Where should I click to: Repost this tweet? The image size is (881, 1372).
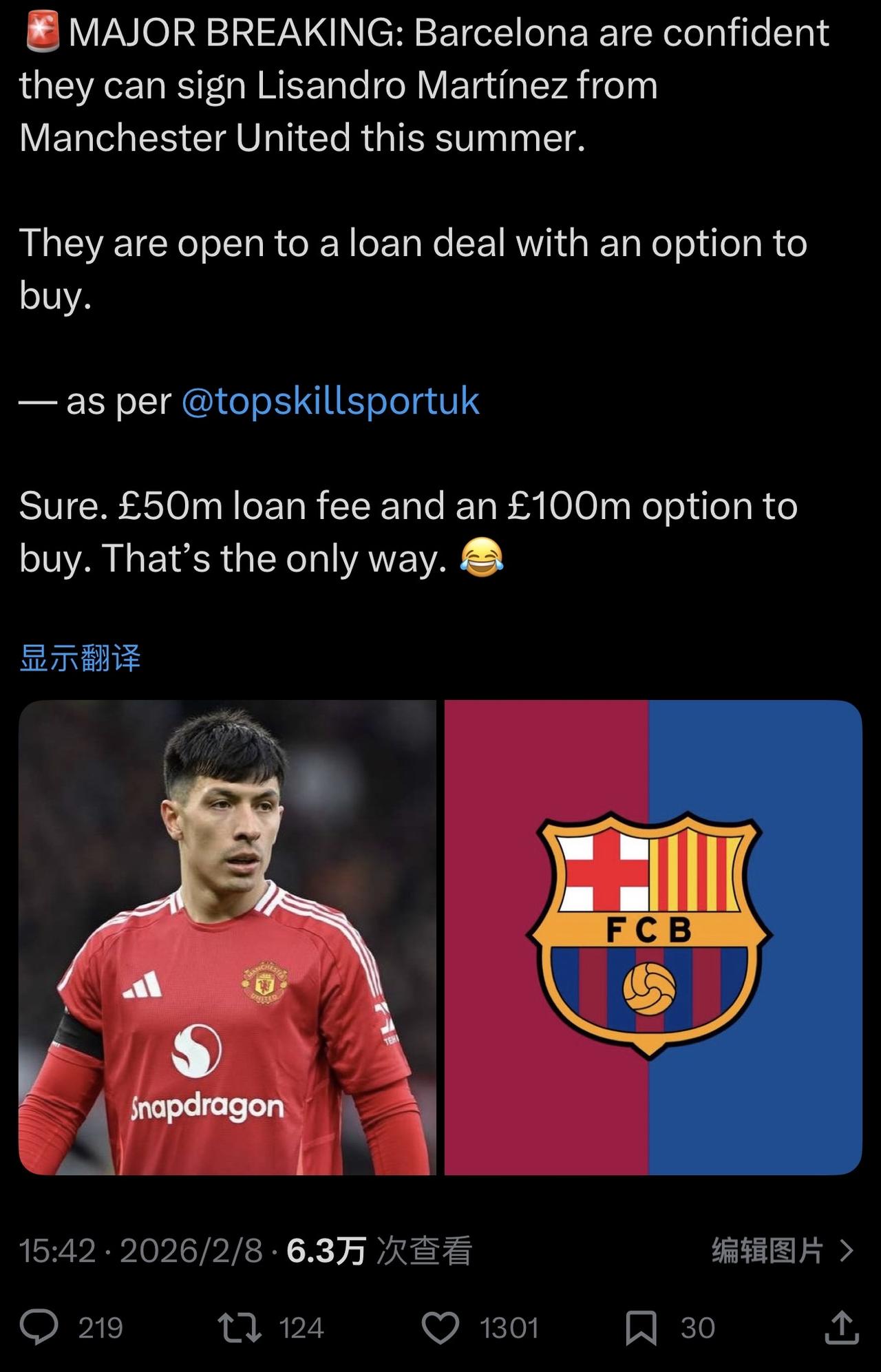pyautogui.click(x=240, y=1327)
